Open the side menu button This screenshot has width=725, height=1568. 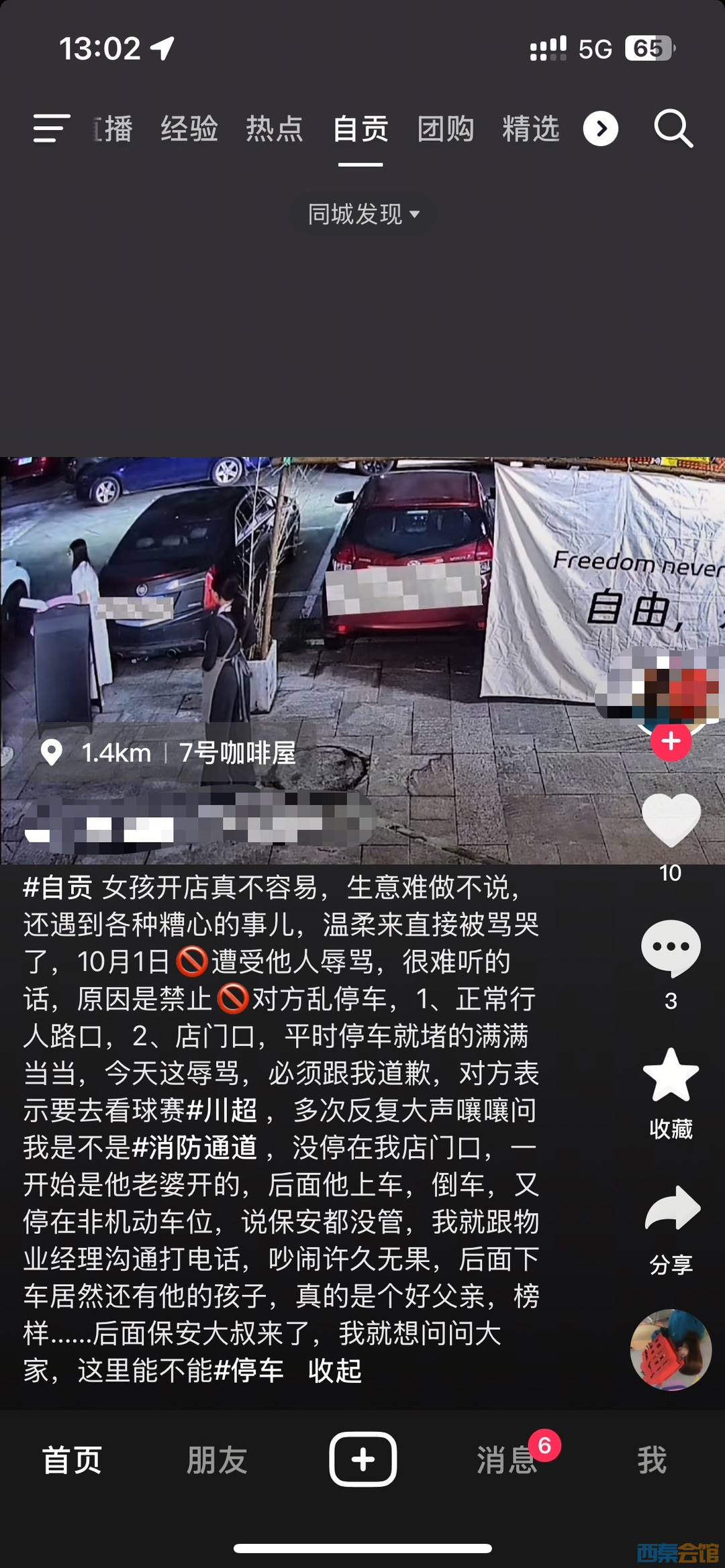52,127
